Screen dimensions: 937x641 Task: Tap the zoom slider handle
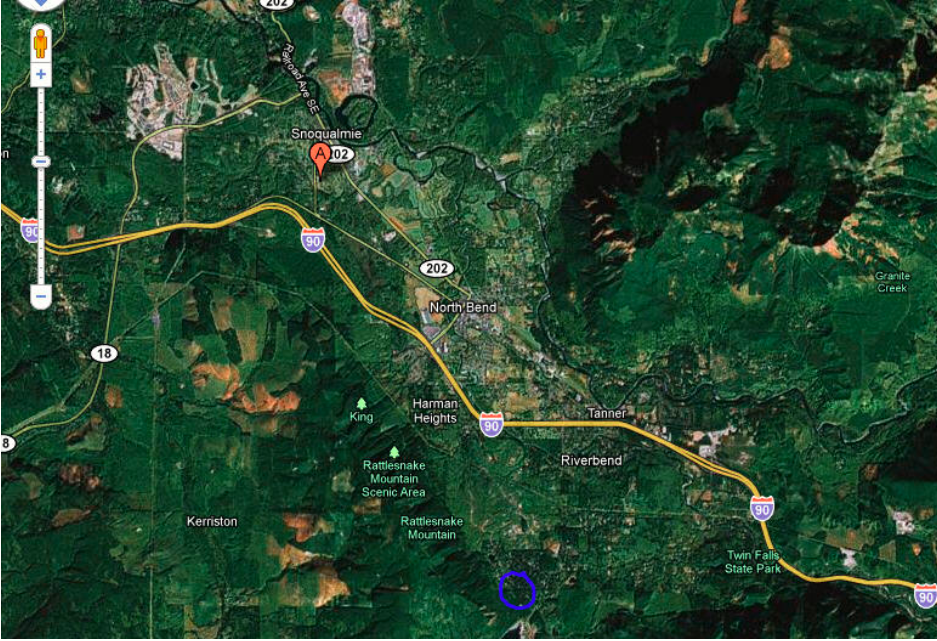tap(41, 162)
